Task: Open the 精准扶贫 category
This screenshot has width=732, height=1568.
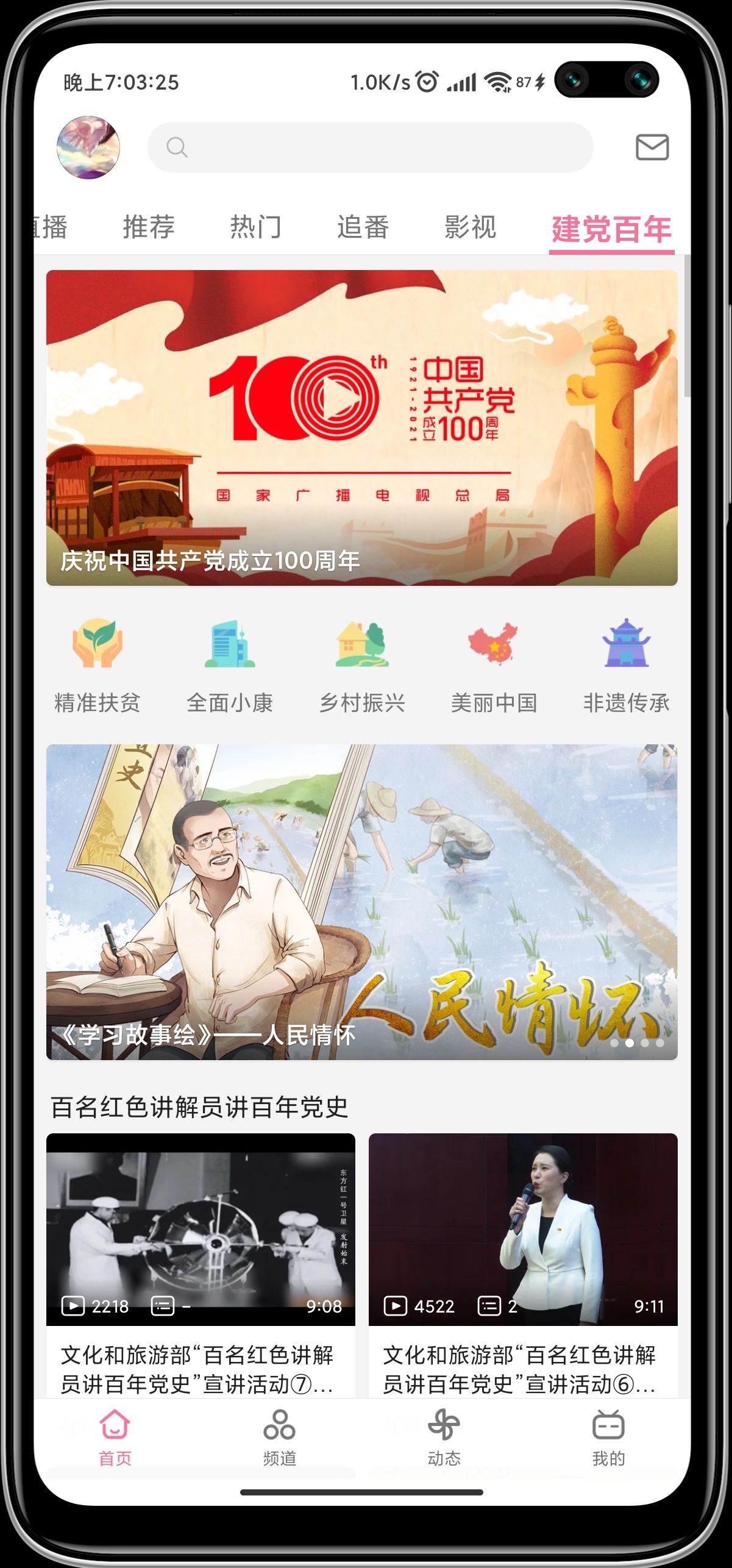Action: pyautogui.click(x=98, y=665)
